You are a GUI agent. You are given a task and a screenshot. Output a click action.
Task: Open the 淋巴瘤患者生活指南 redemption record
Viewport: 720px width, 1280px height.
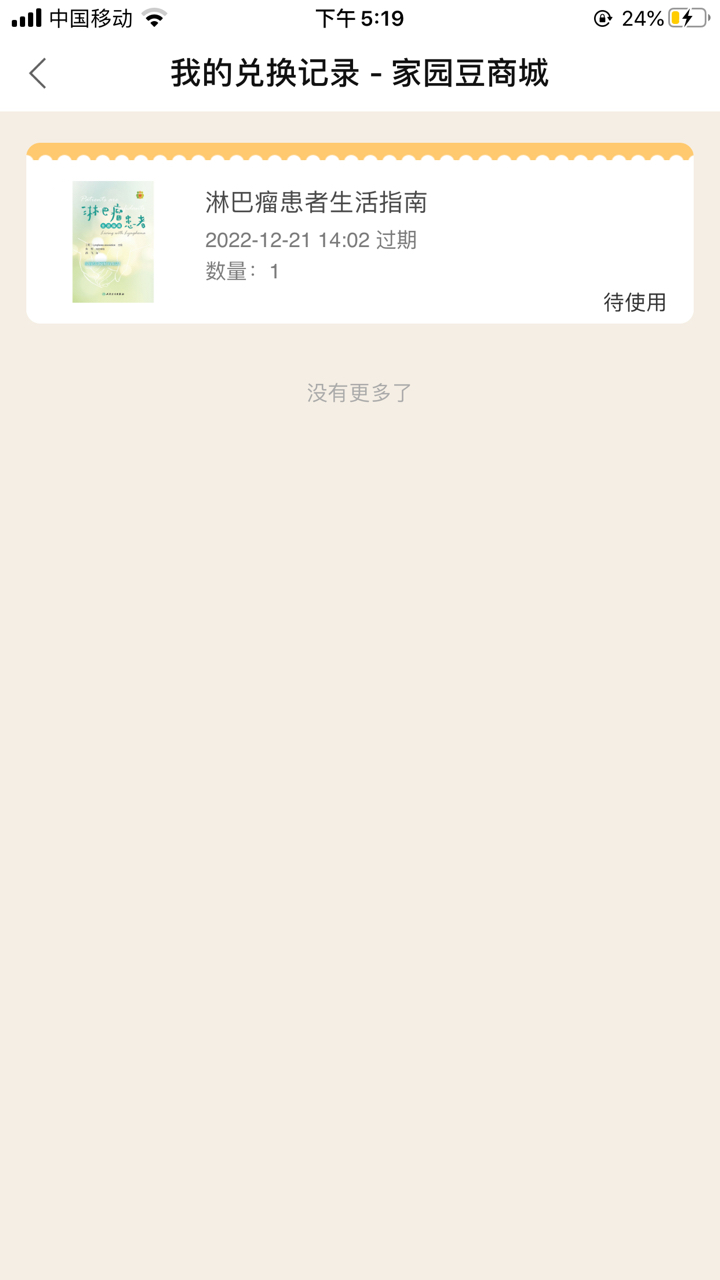pos(359,240)
